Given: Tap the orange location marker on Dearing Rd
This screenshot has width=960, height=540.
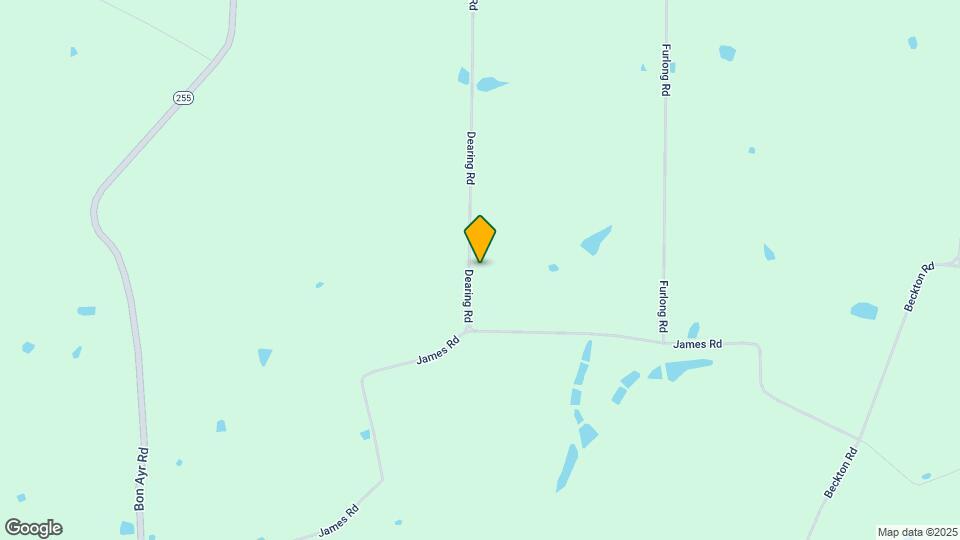Looking at the screenshot, I should (x=480, y=239).
